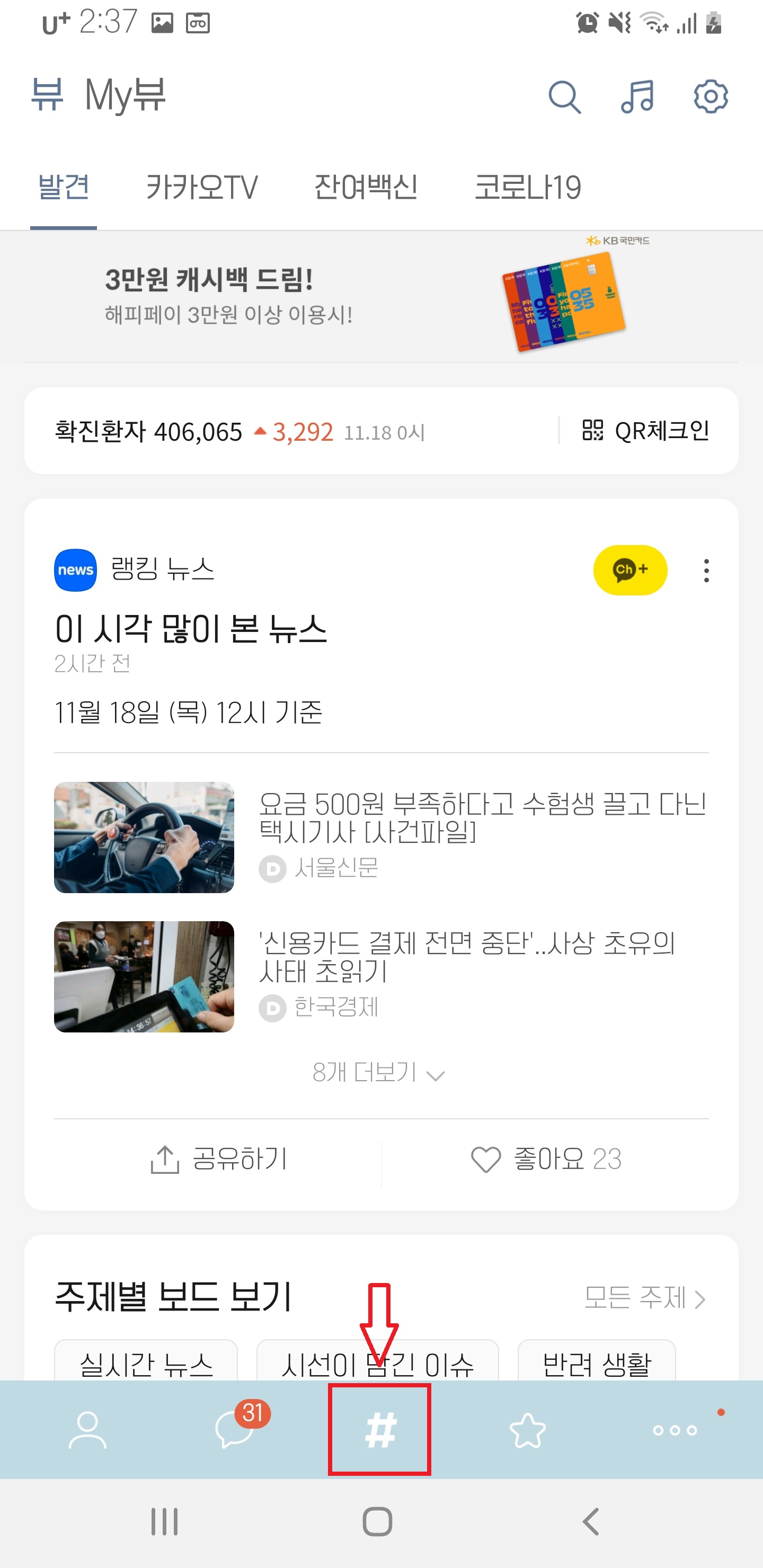Open chats showing 31 unread messages
This screenshot has width=763, height=1568.
click(x=234, y=1429)
